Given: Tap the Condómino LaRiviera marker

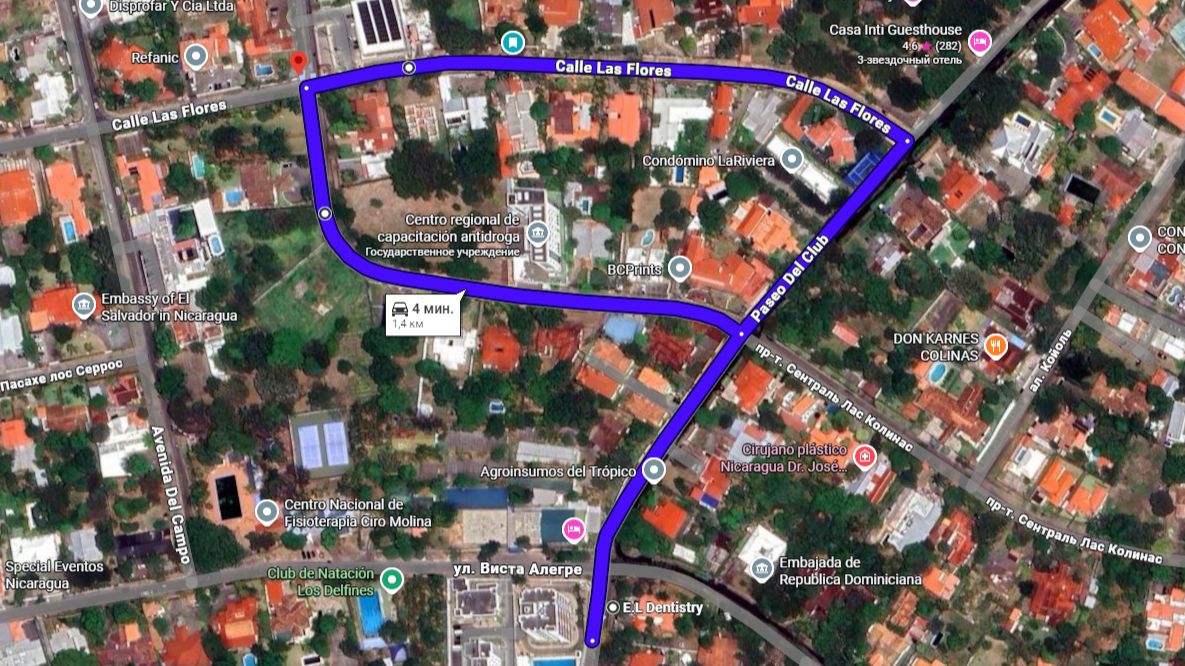Looking at the screenshot, I should (792, 159).
